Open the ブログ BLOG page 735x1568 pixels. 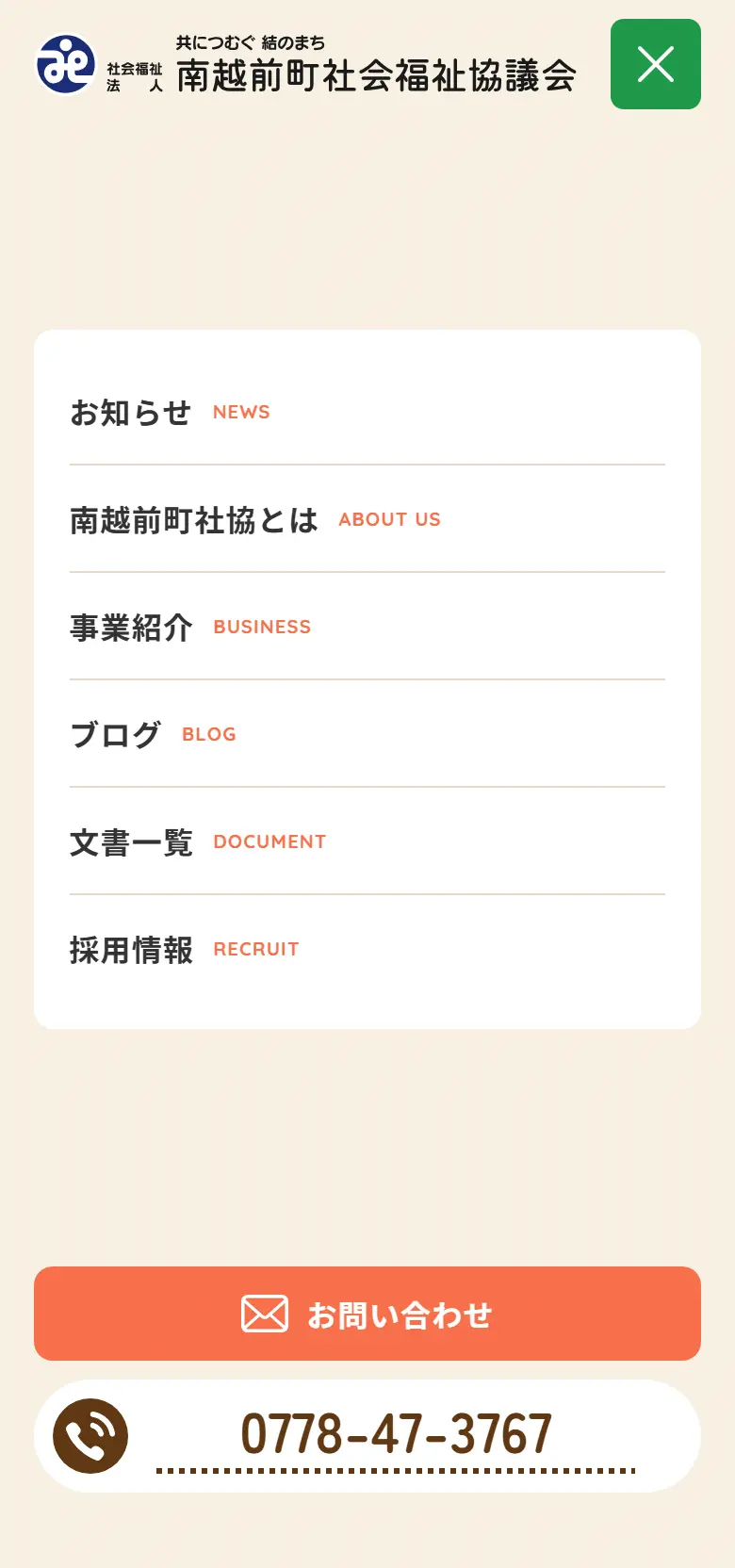[x=367, y=734]
